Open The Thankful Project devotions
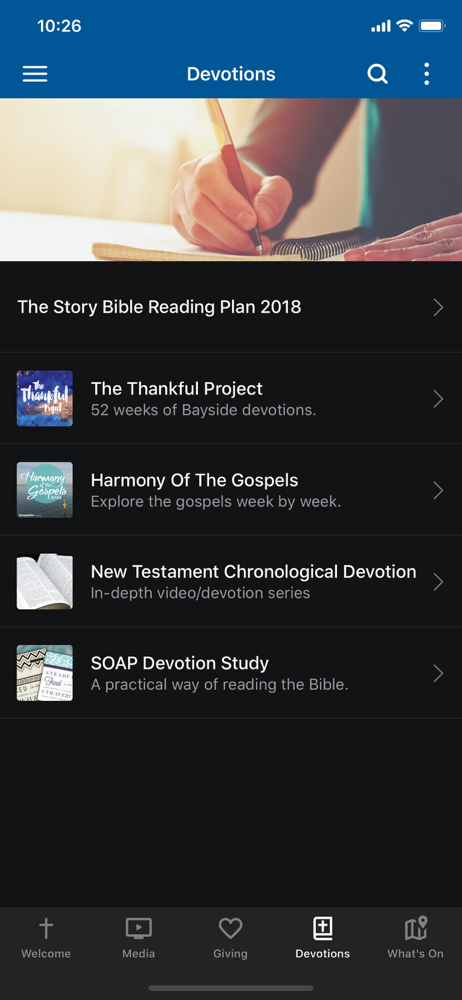Image resolution: width=462 pixels, height=1000 pixels. 231,399
